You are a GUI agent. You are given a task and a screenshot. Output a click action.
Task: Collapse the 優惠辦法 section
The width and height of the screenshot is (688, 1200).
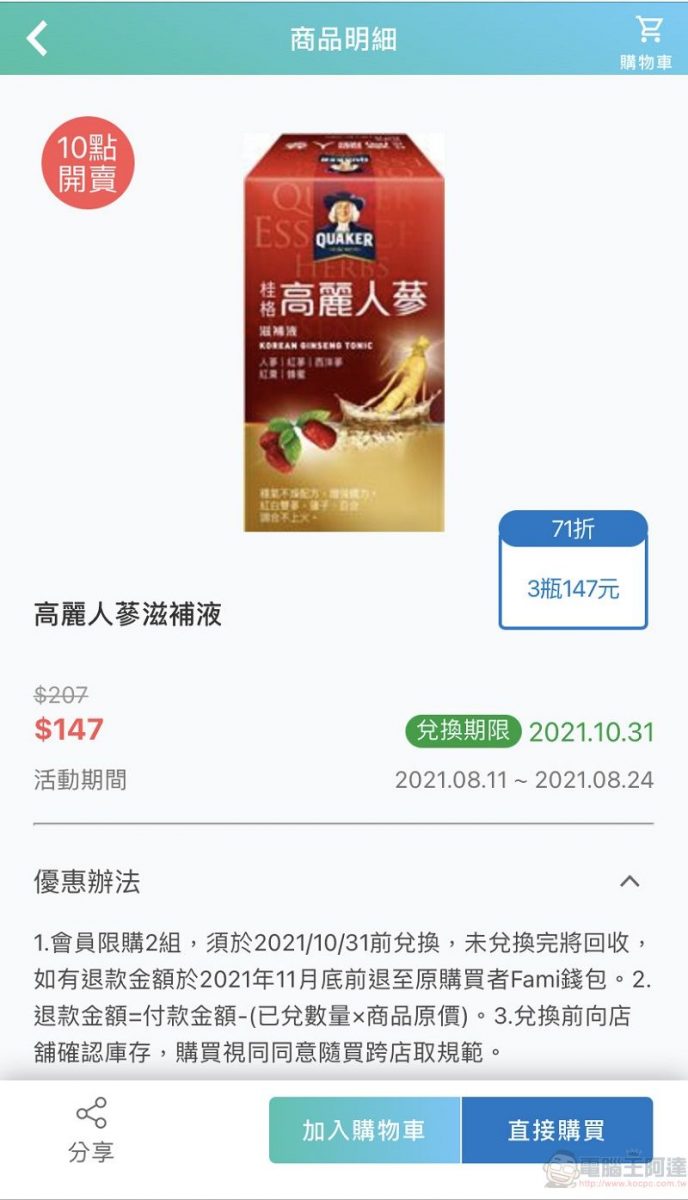629,881
